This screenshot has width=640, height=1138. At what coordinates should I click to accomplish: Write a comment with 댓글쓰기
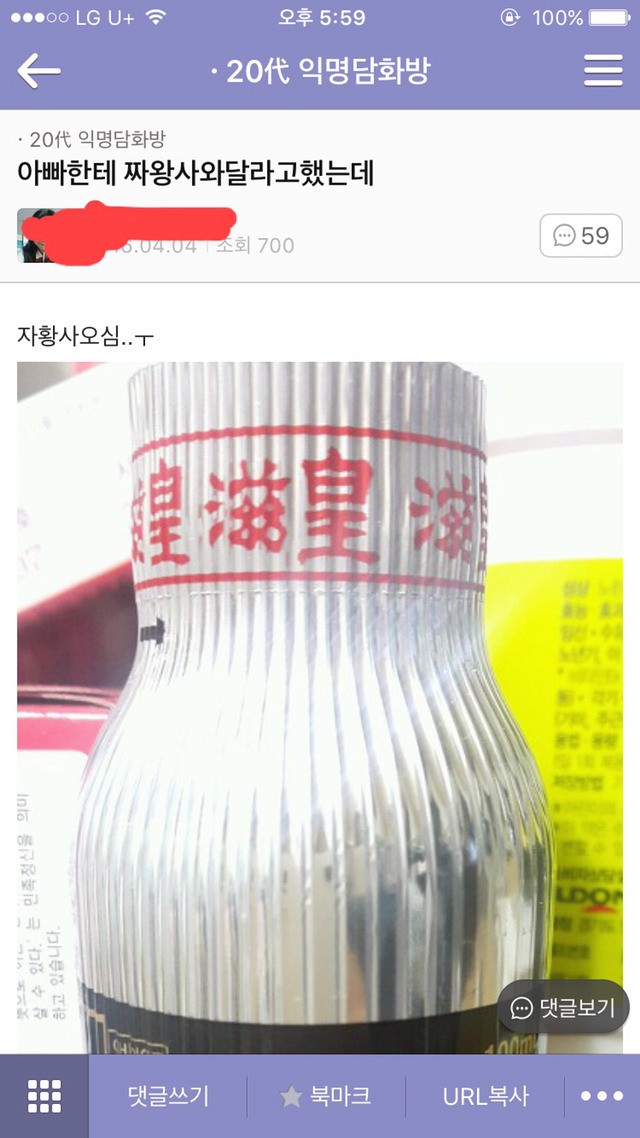(x=168, y=1096)
